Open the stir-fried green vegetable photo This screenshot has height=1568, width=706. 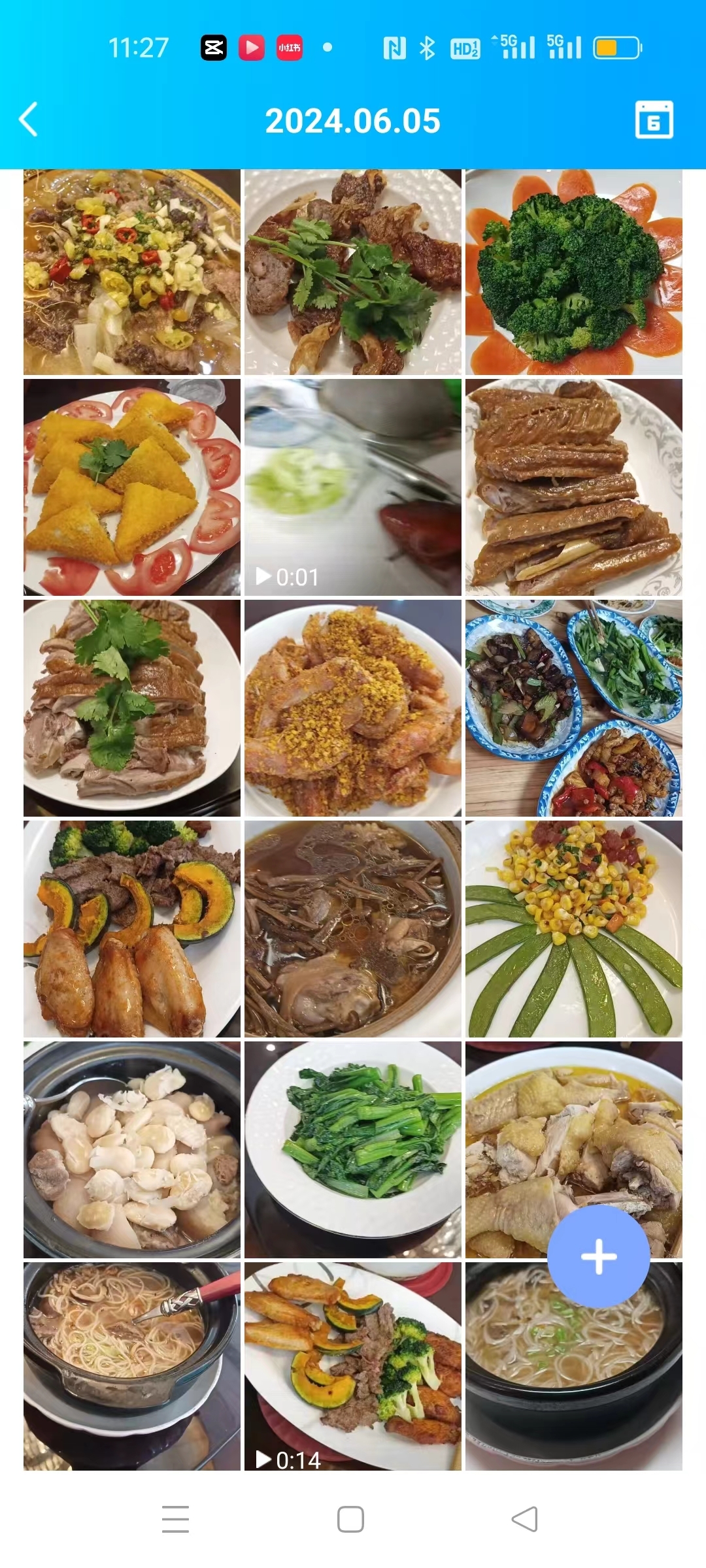[x=352, y=1149]
